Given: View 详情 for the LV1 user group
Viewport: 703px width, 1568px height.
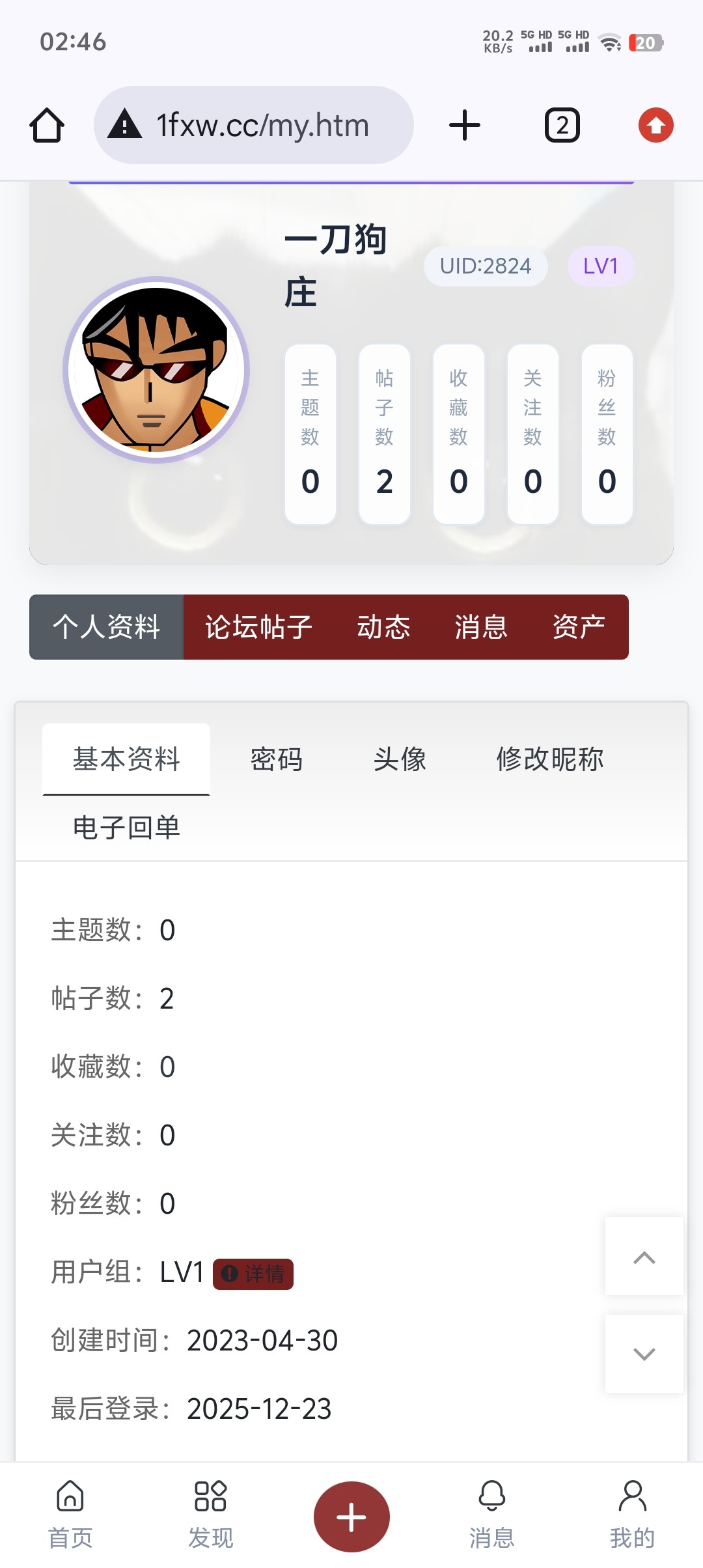Looking at the screenshot, I should click(x=253, y=1274).
